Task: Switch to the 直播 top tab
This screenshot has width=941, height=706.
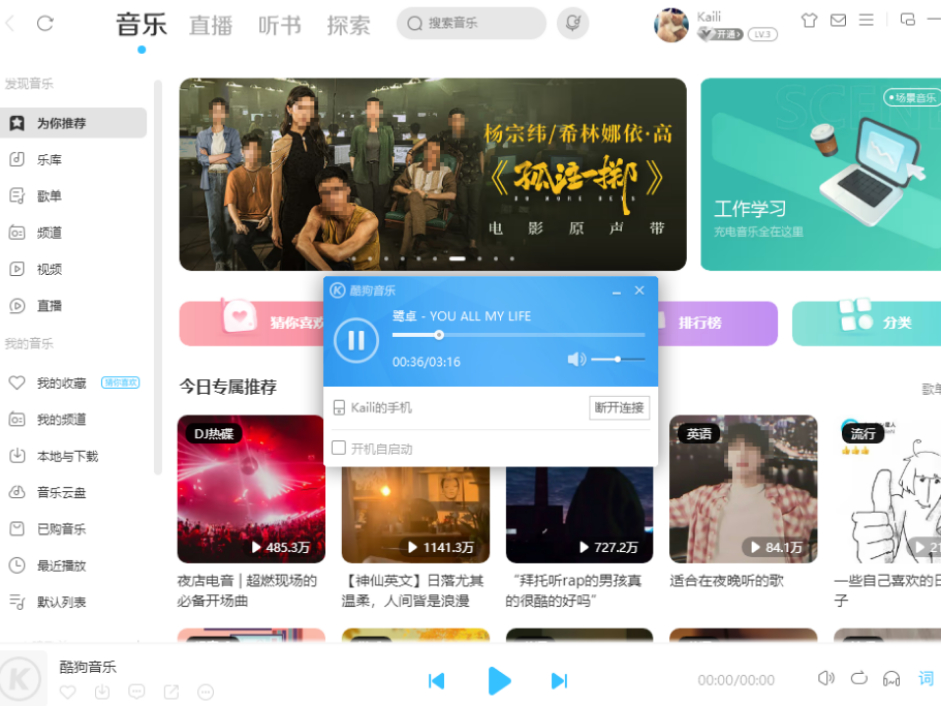Action: [211, 25]
